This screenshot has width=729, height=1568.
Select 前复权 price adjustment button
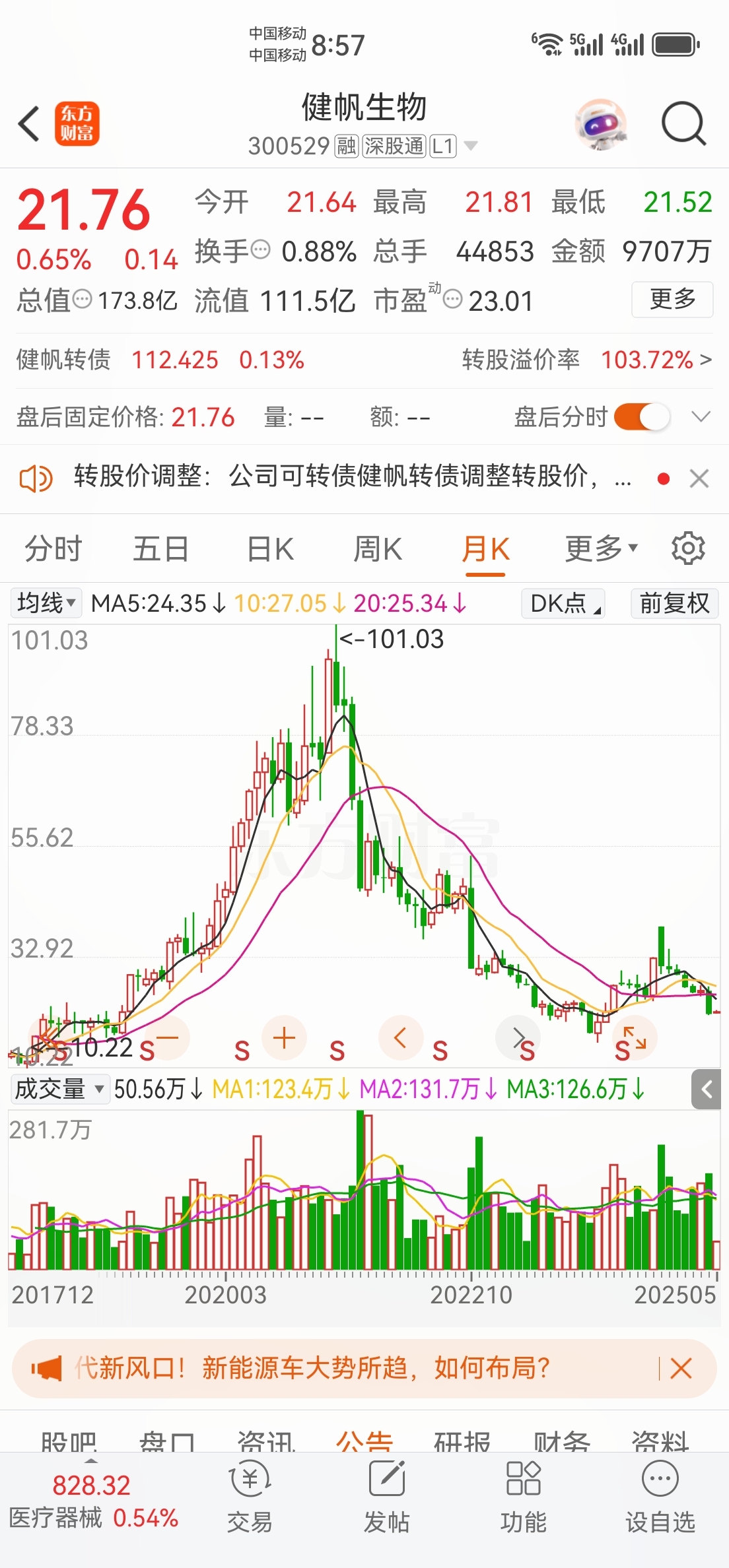(x=674, y=603)
